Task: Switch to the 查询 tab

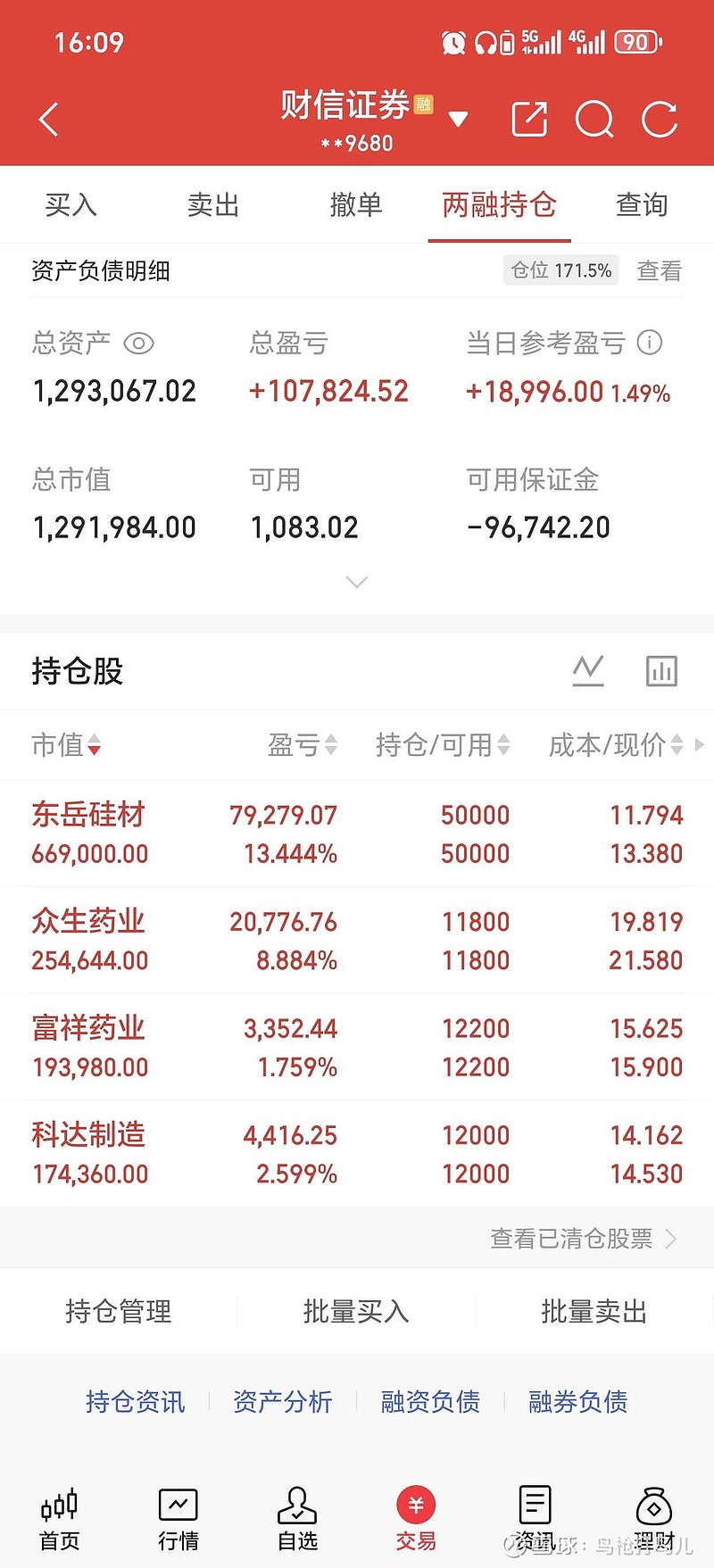Action: tap(641, 204)
